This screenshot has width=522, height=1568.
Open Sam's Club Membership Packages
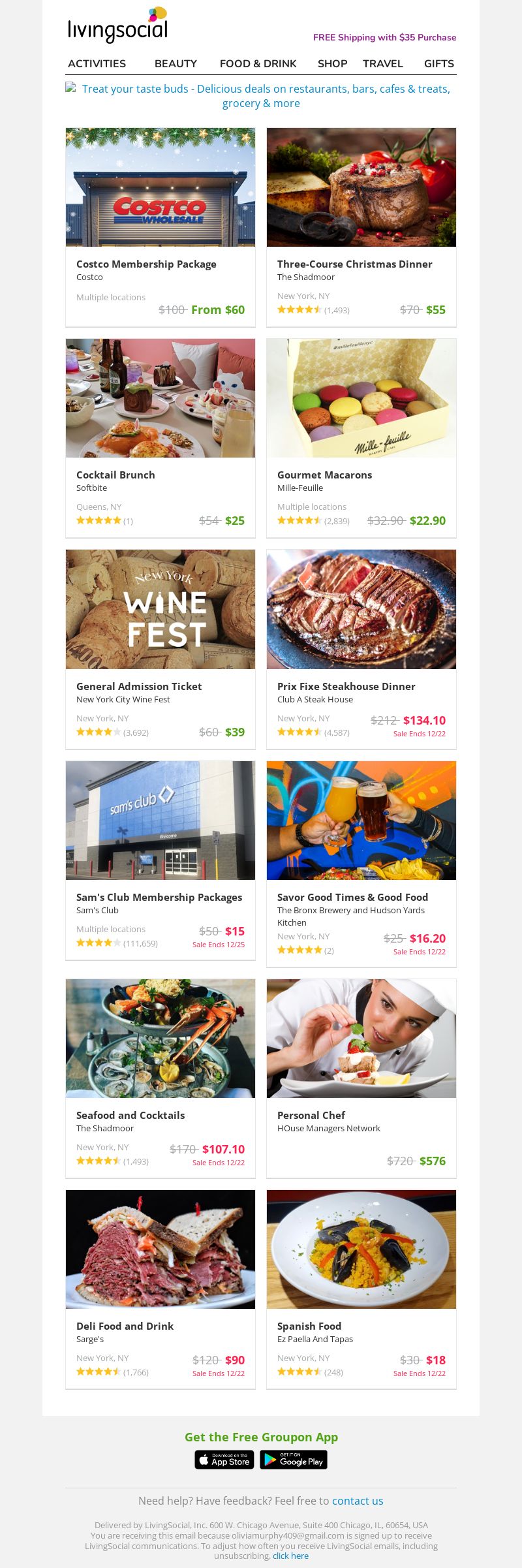(159, 897)
